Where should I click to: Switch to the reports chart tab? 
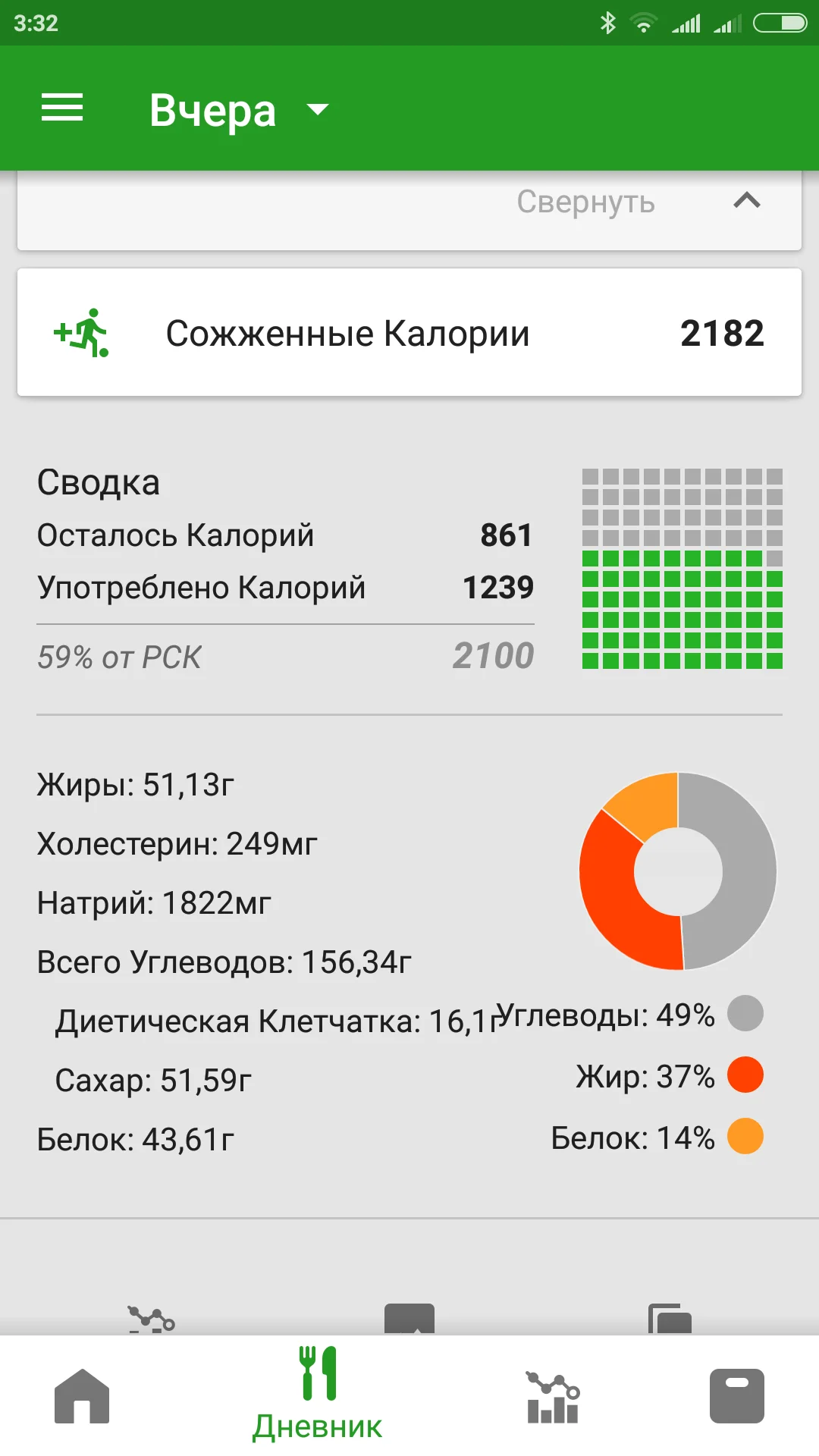[x=553, y=1395]
